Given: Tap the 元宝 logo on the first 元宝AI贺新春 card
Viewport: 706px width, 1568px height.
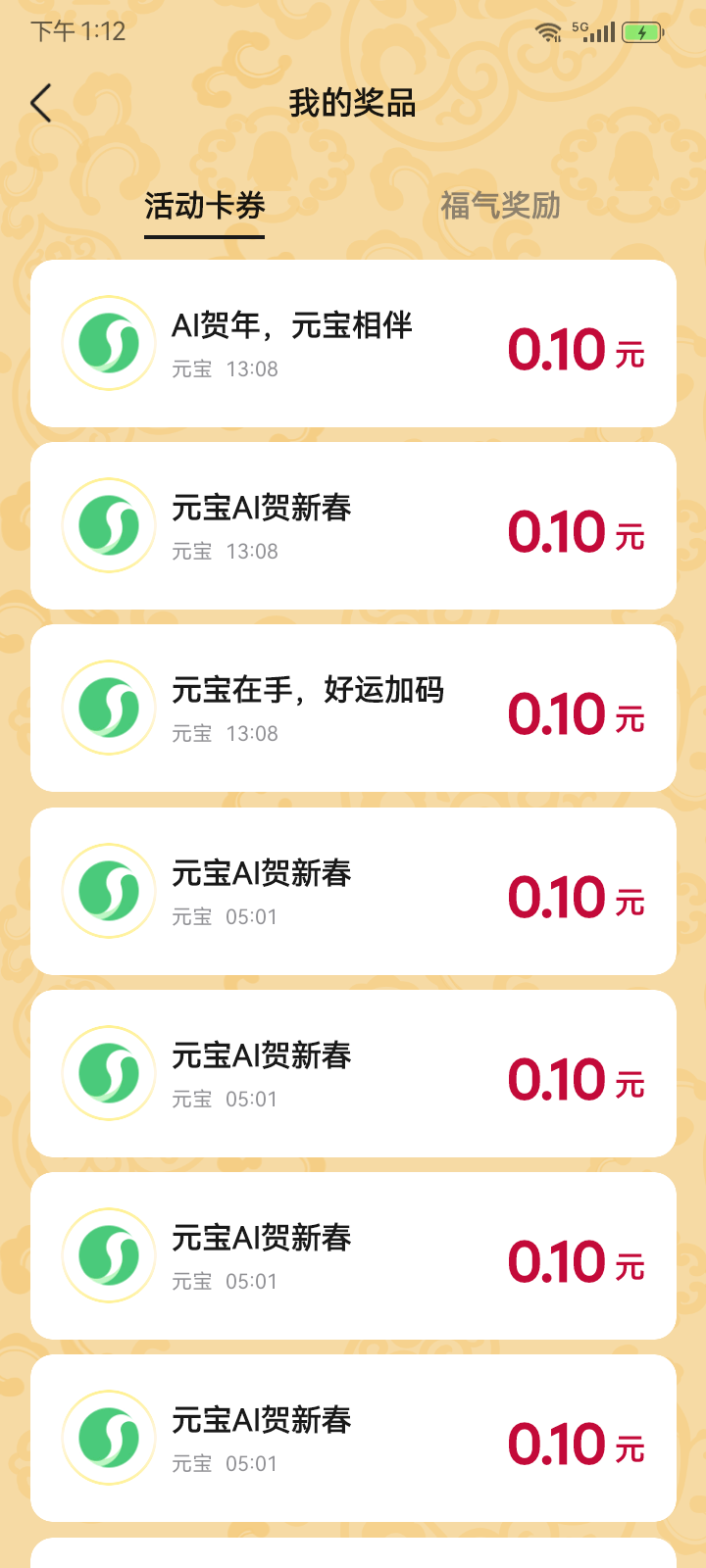Looking at the screenshot, I should tap(109, 524).
